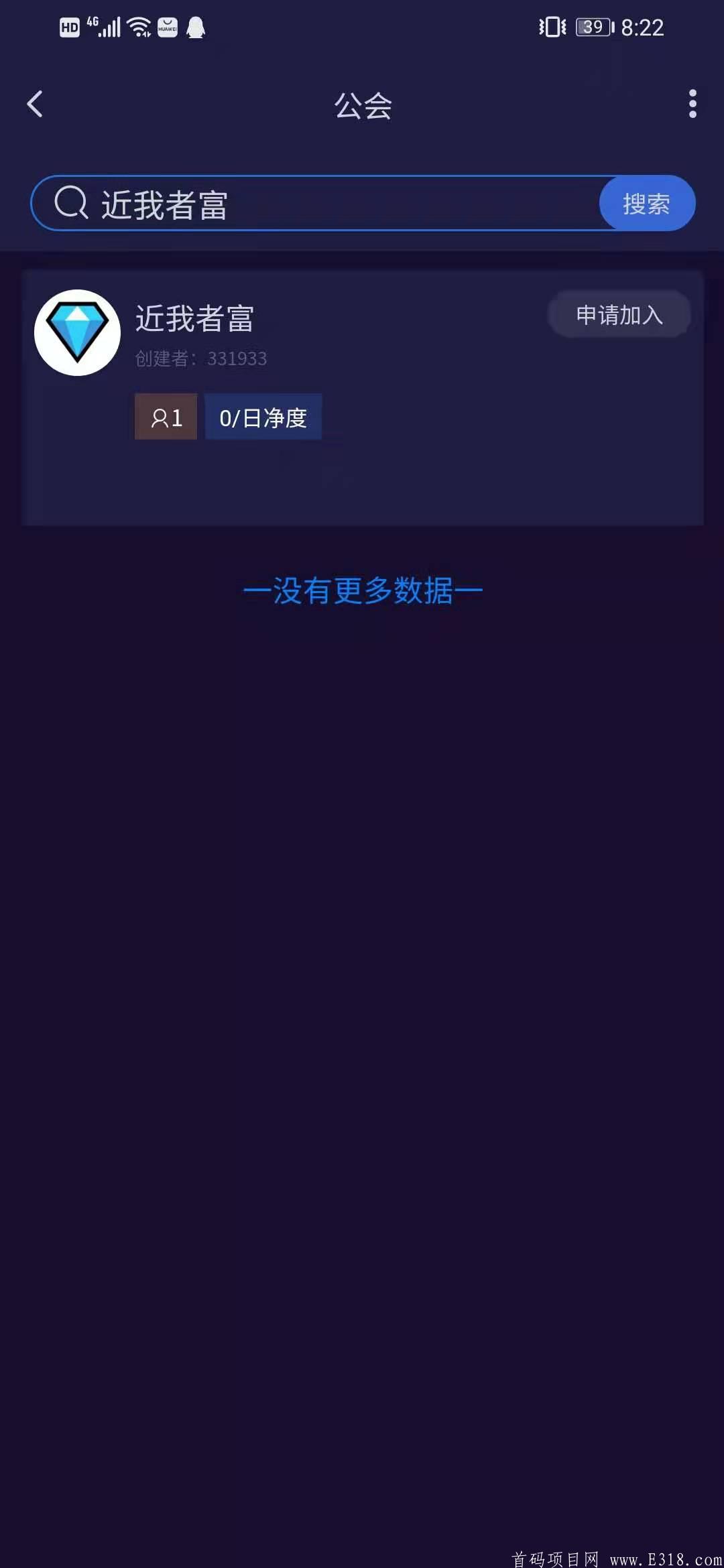Tap the diamond guild avatar icon

pyautogui.click(x=76, y=332)
